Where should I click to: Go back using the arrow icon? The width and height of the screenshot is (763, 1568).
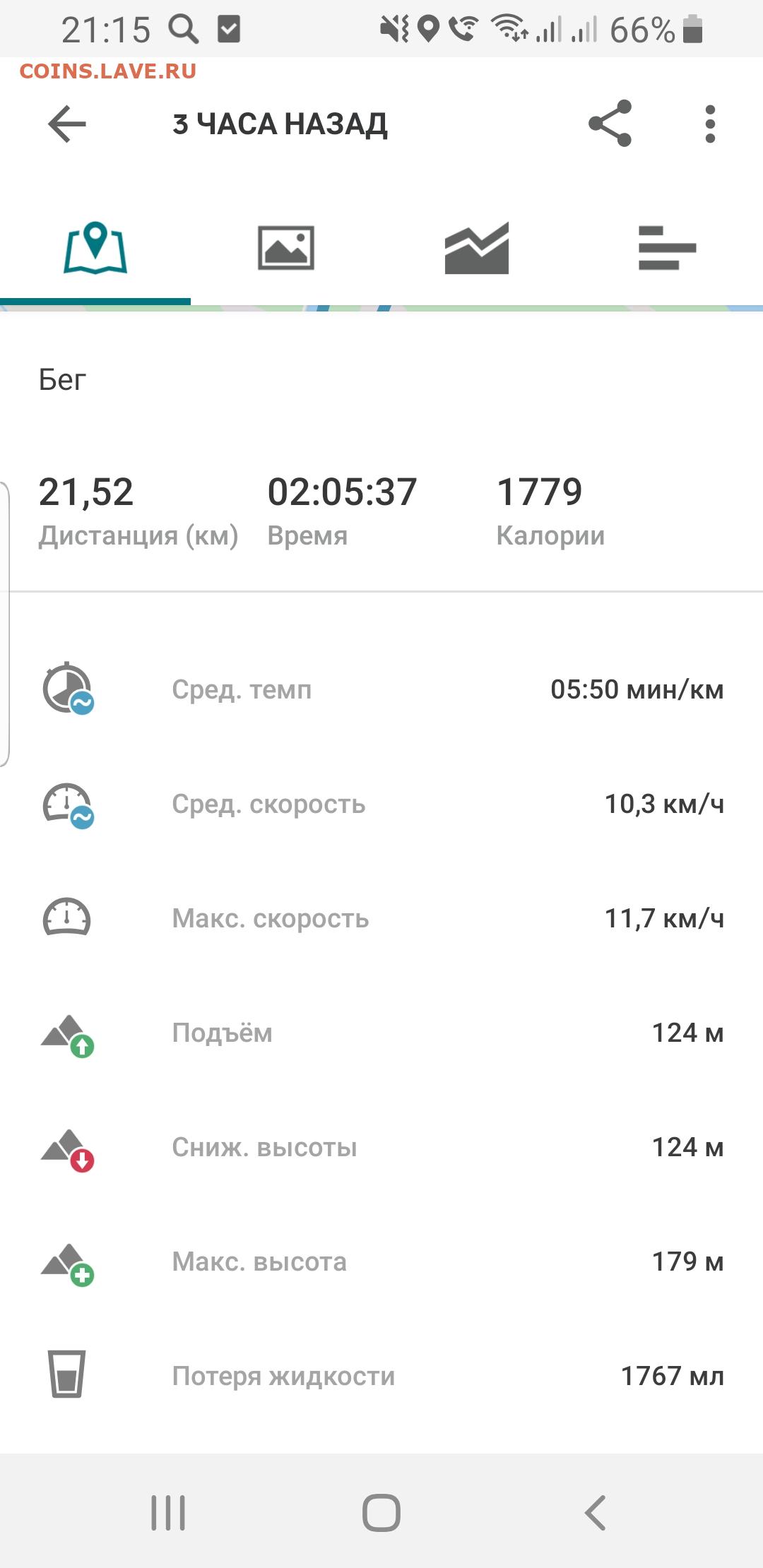(x=67, y=124)
